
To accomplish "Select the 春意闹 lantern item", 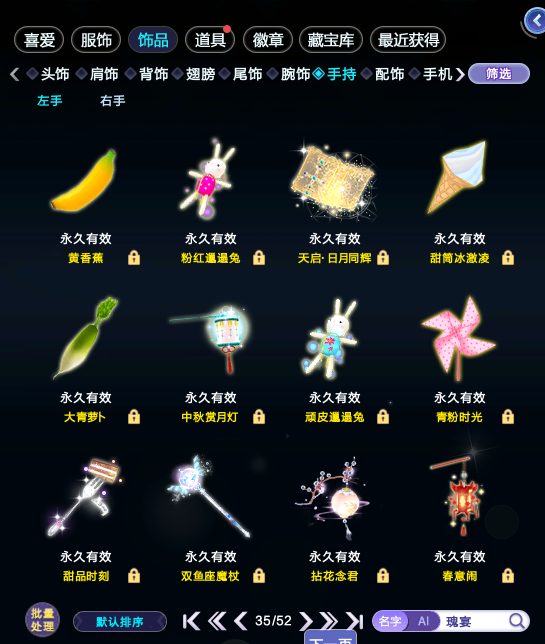I will (460, 518).
